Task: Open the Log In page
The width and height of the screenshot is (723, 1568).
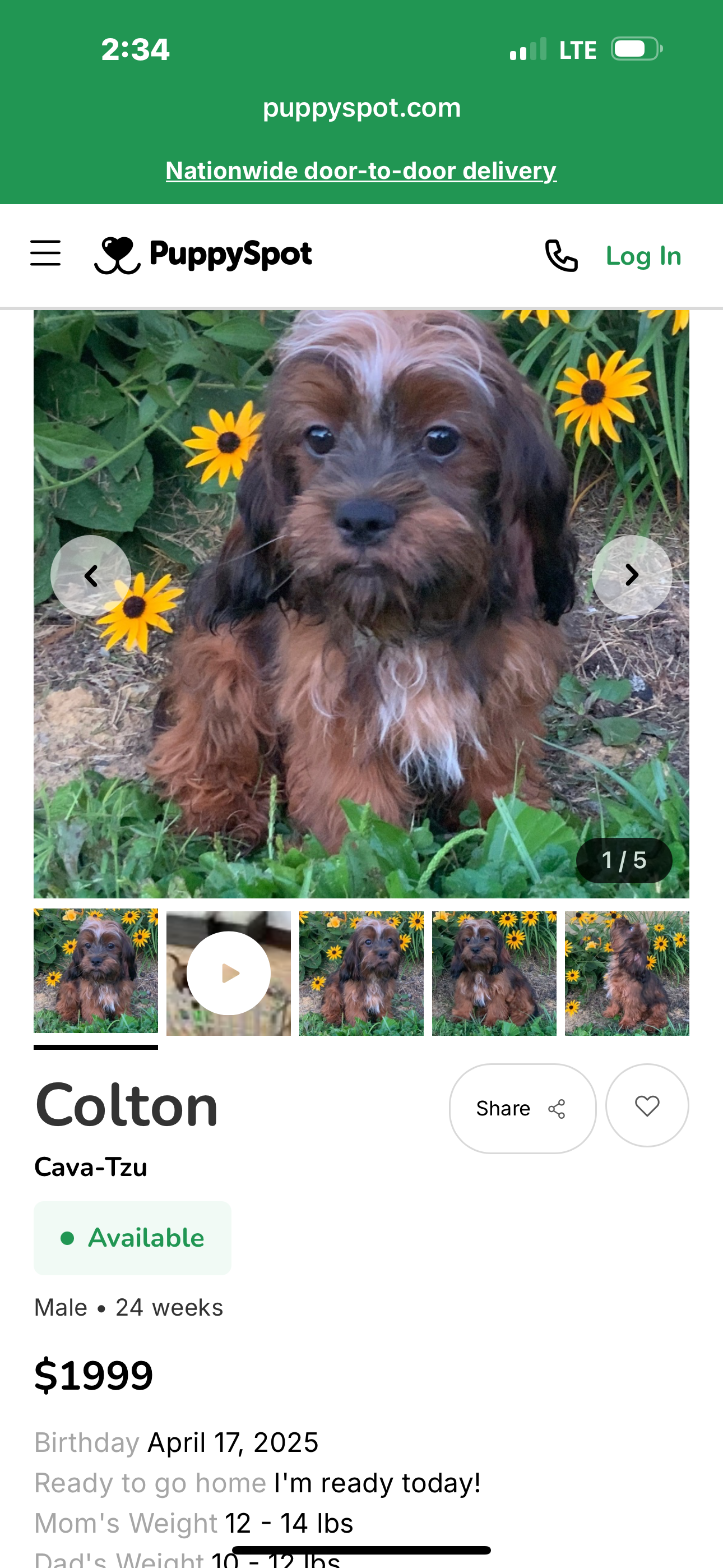Action: coord(643,256)
